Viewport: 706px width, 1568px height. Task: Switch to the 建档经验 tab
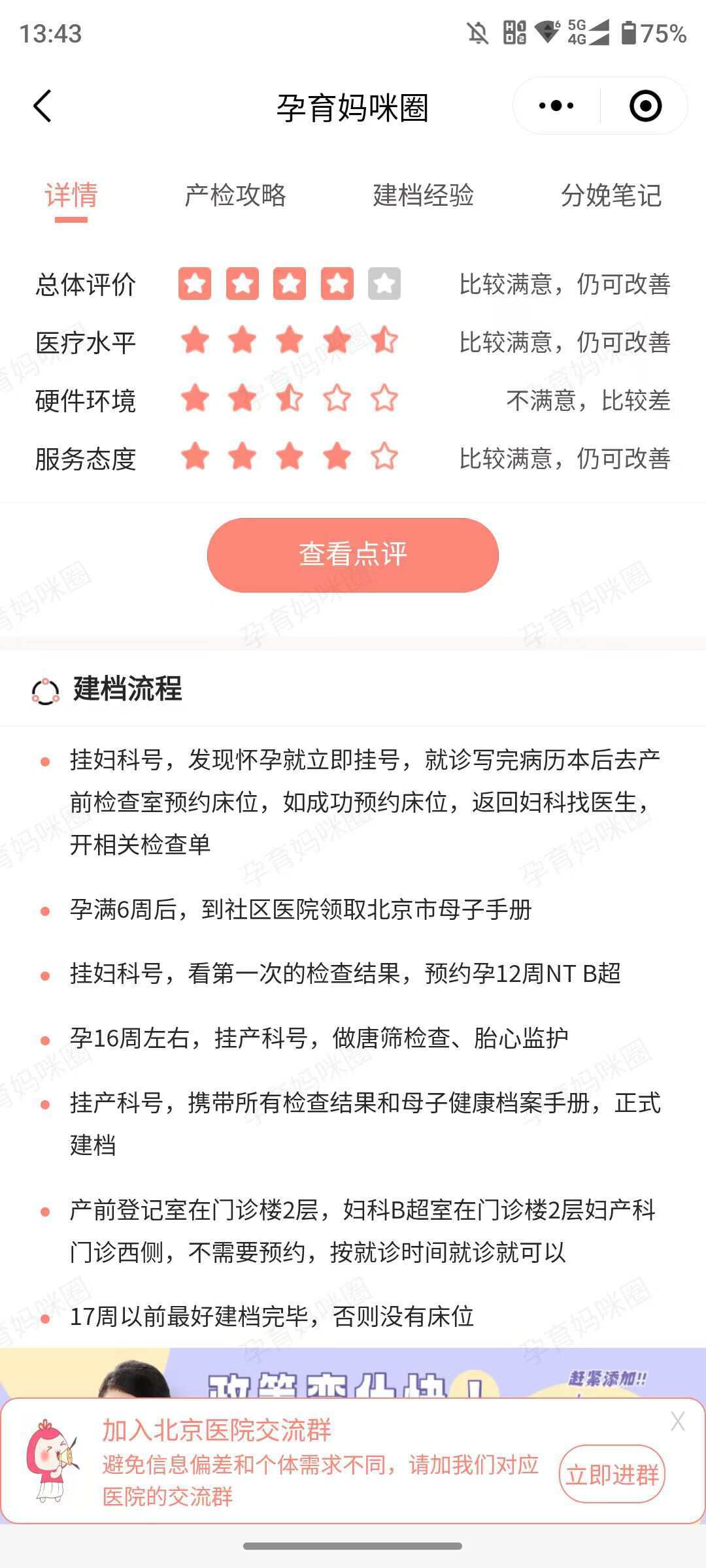pos(423,195)
